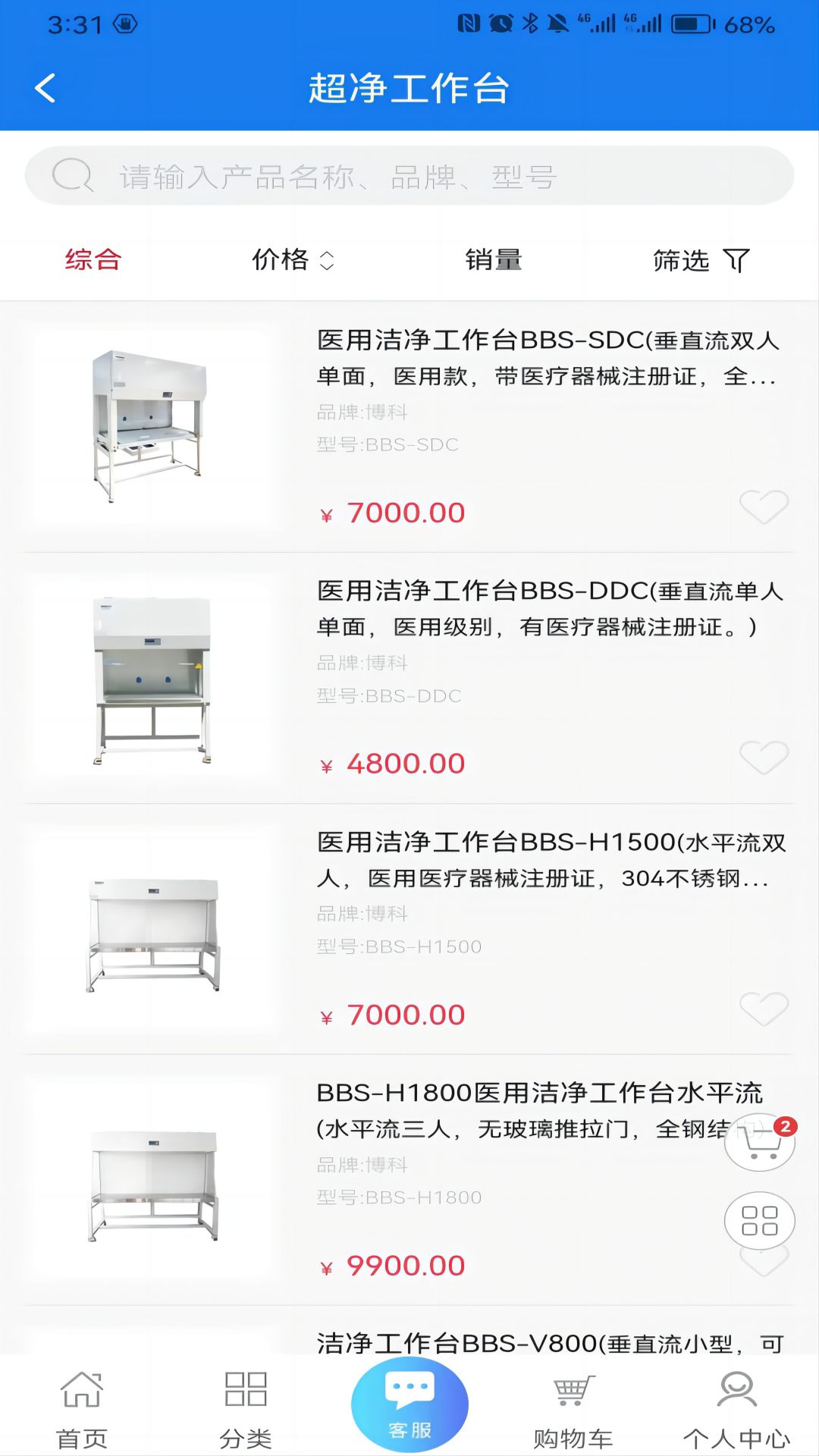This screenshot has height=1456, width=819.
Task: Favorite the BBS-SDC product
Action: tap(764, 507)
